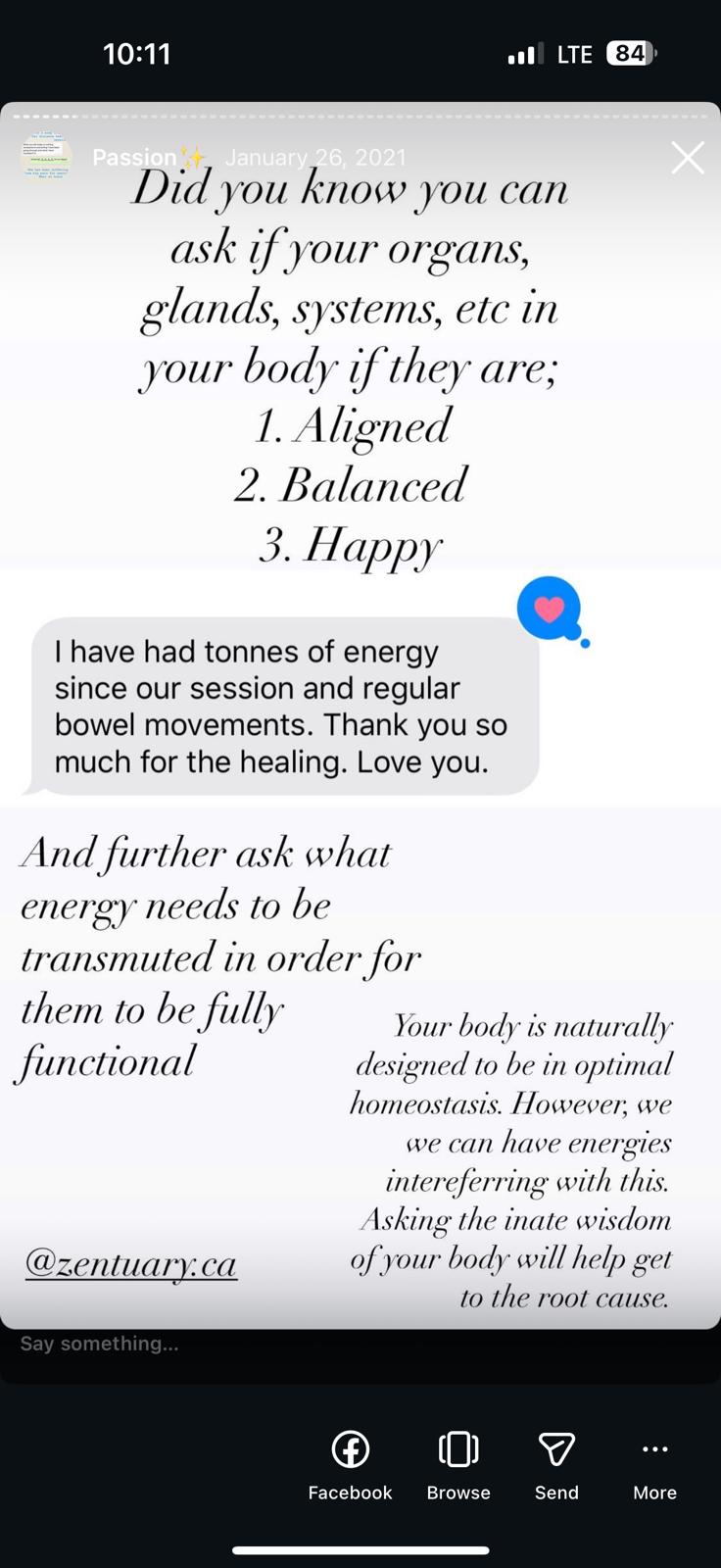Share the story to Facebook

pyautogui.click(x=350, y=1448)
